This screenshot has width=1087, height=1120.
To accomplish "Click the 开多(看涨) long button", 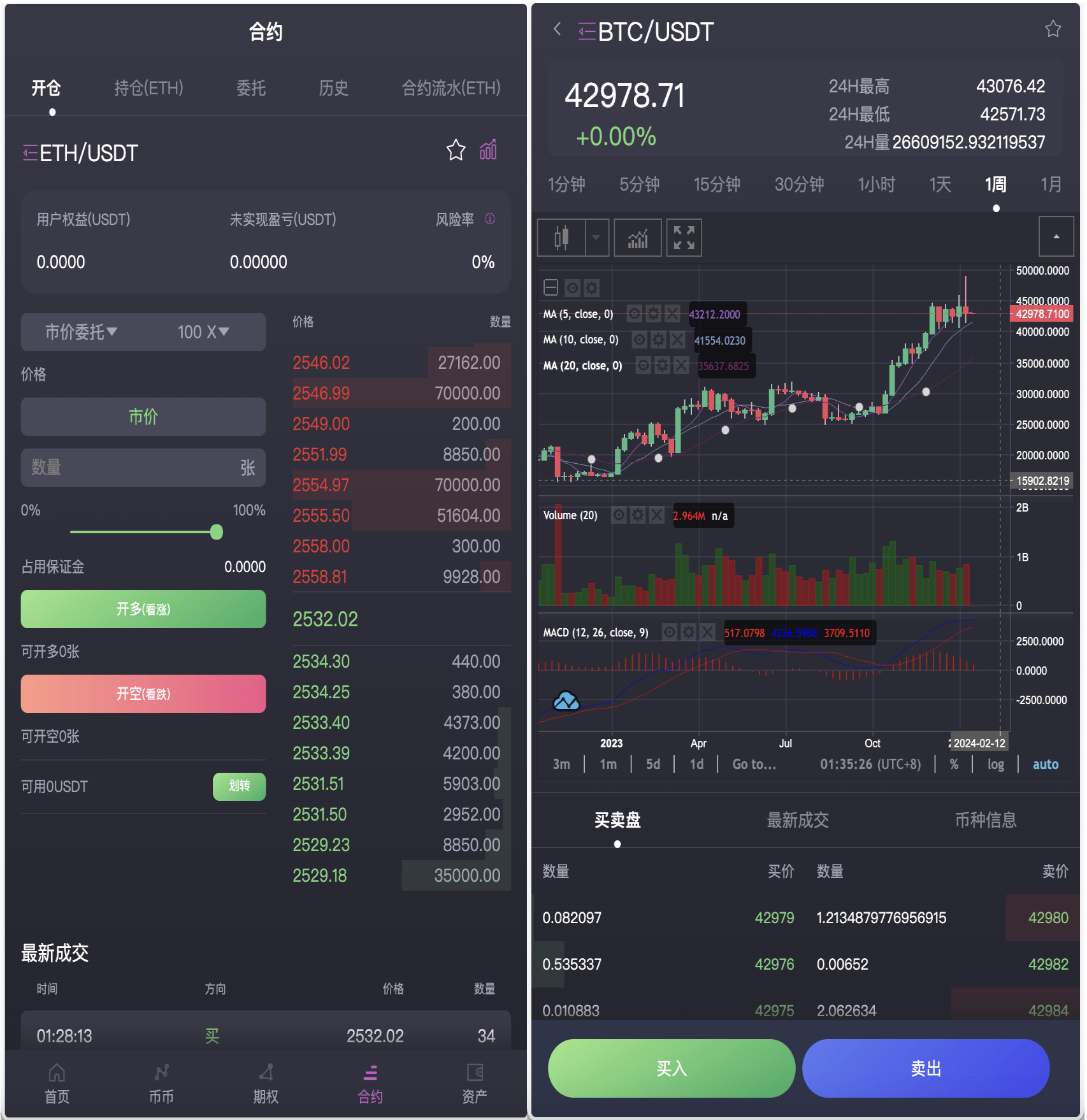I will pyautogui.click(x=143, y=609).
